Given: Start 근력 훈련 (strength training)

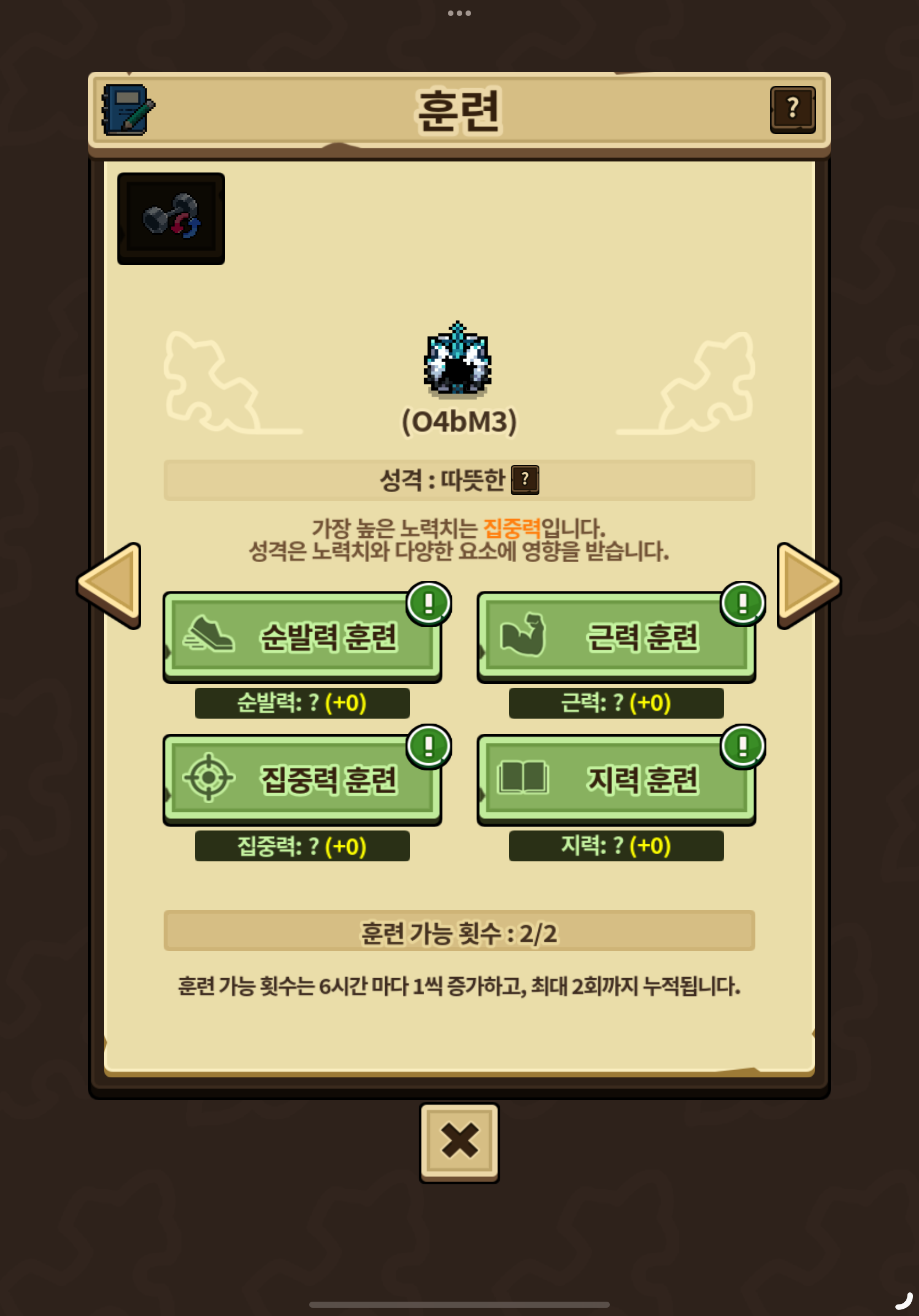Looking at the screenshot, I should click(616, 638).
